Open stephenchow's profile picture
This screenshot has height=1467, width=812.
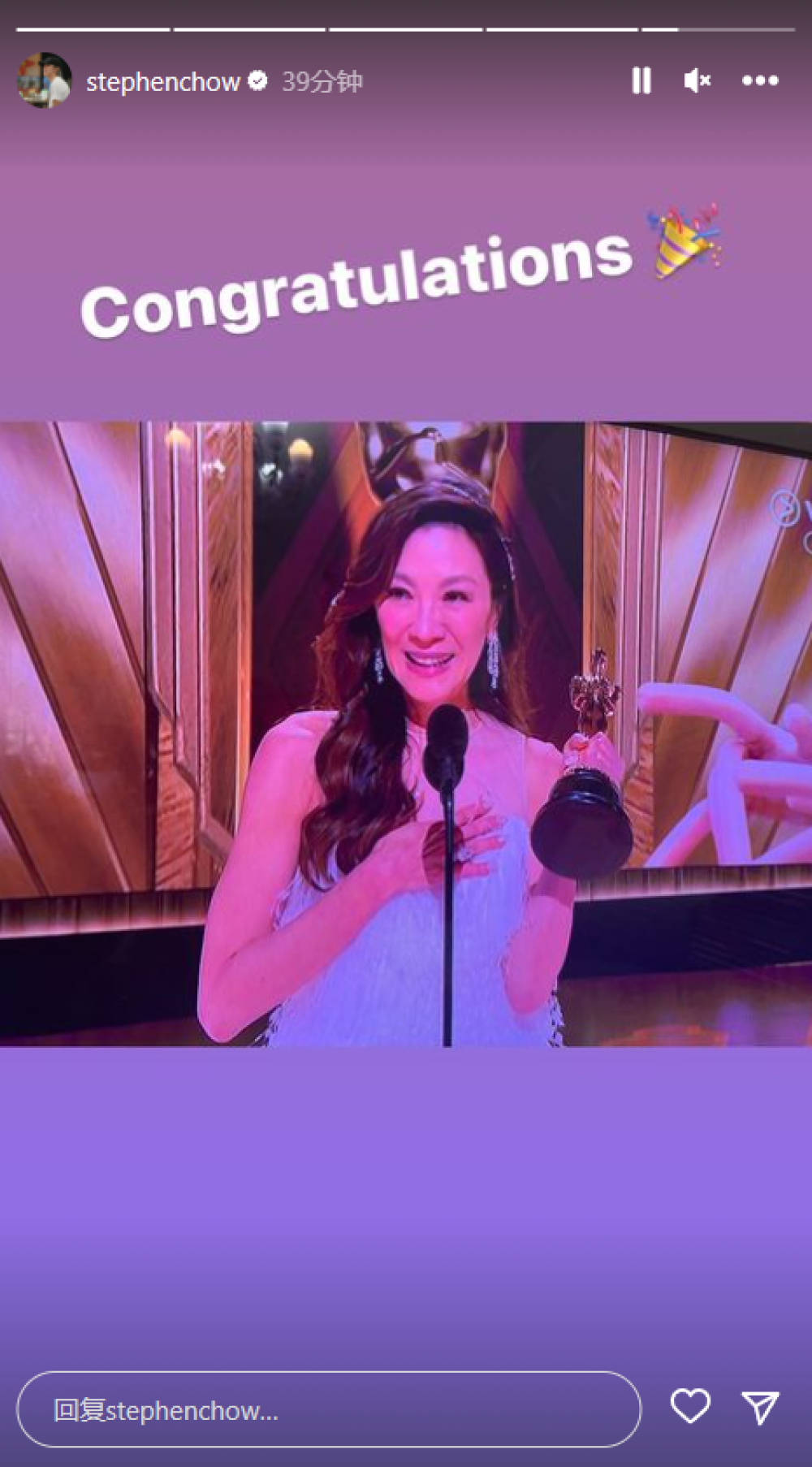(45, 80)
